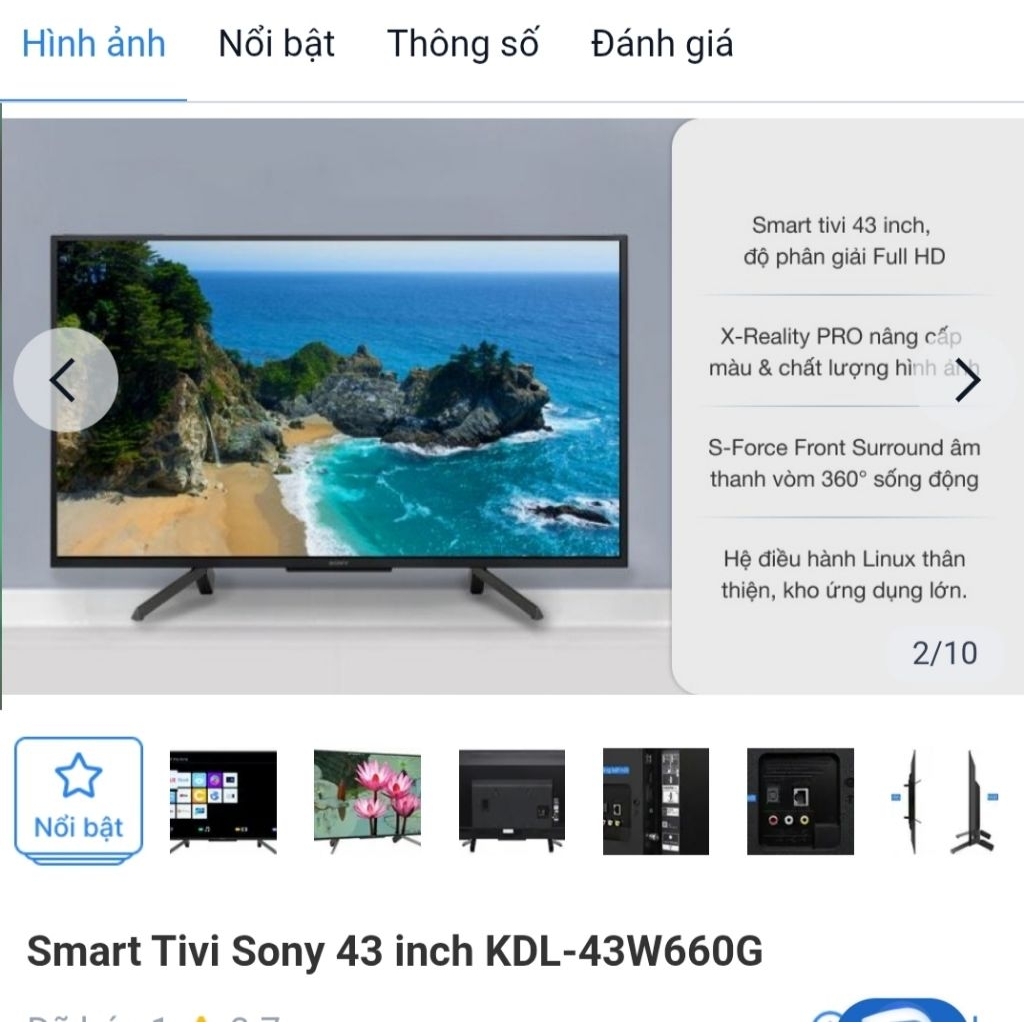Screen dimensions: 1024x1024
Task: Switch to the Hình ảnh tab
Action: [x=94, y=45]
